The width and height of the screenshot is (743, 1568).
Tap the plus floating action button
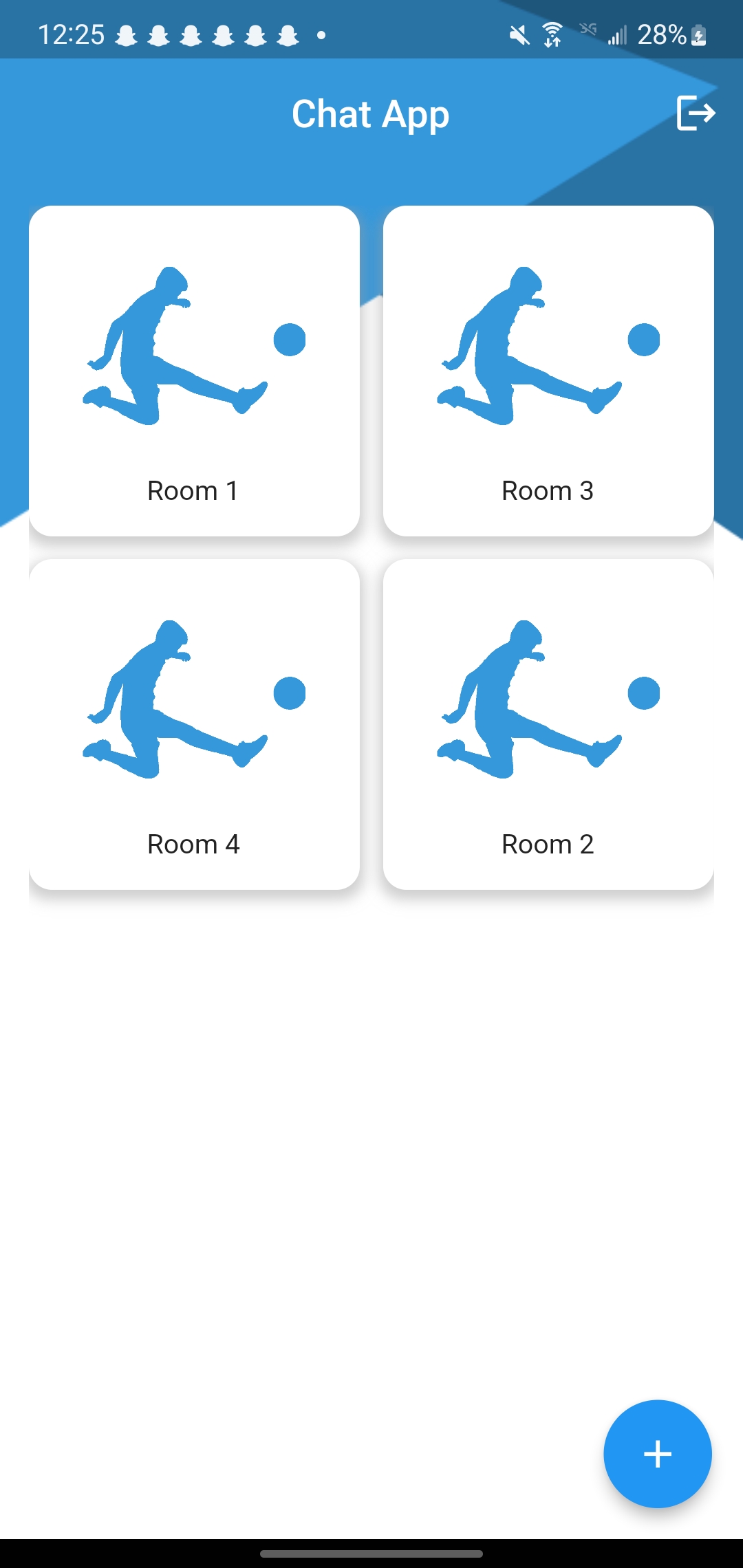tap(657, 1453)
